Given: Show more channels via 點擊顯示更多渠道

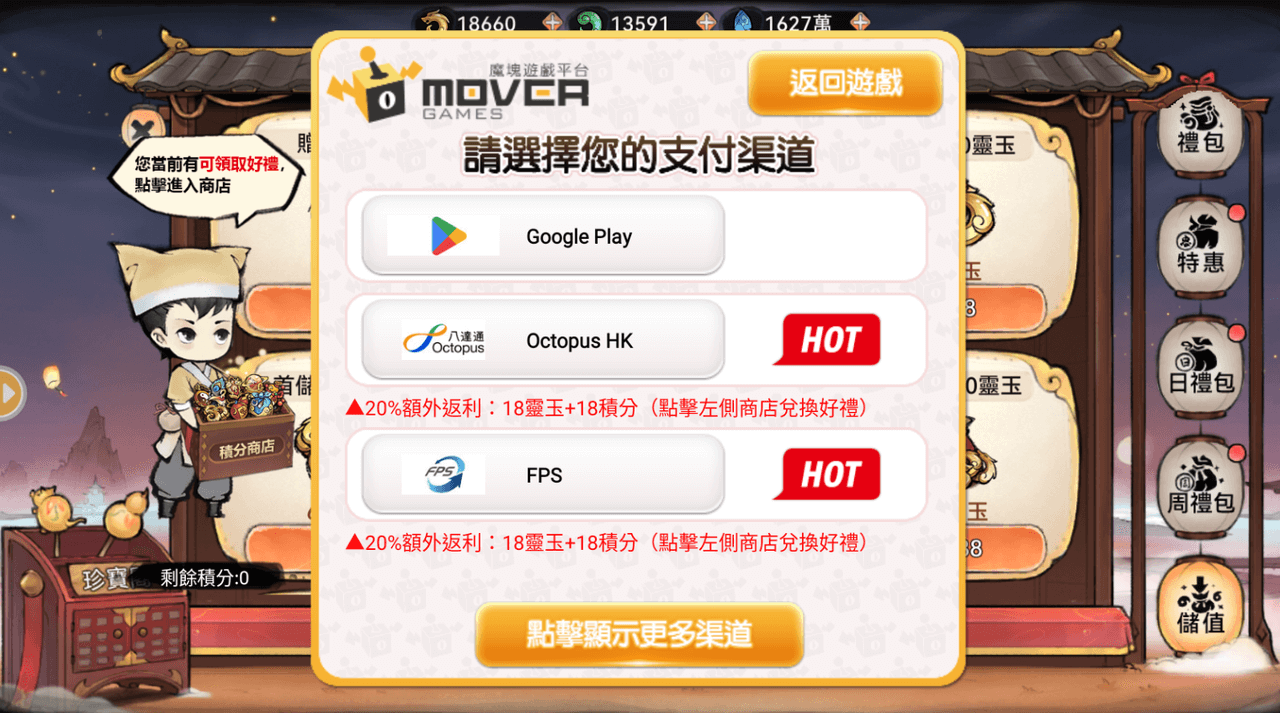Looking at the screenshot, I should pyautogui.click(x=639, y=634).
